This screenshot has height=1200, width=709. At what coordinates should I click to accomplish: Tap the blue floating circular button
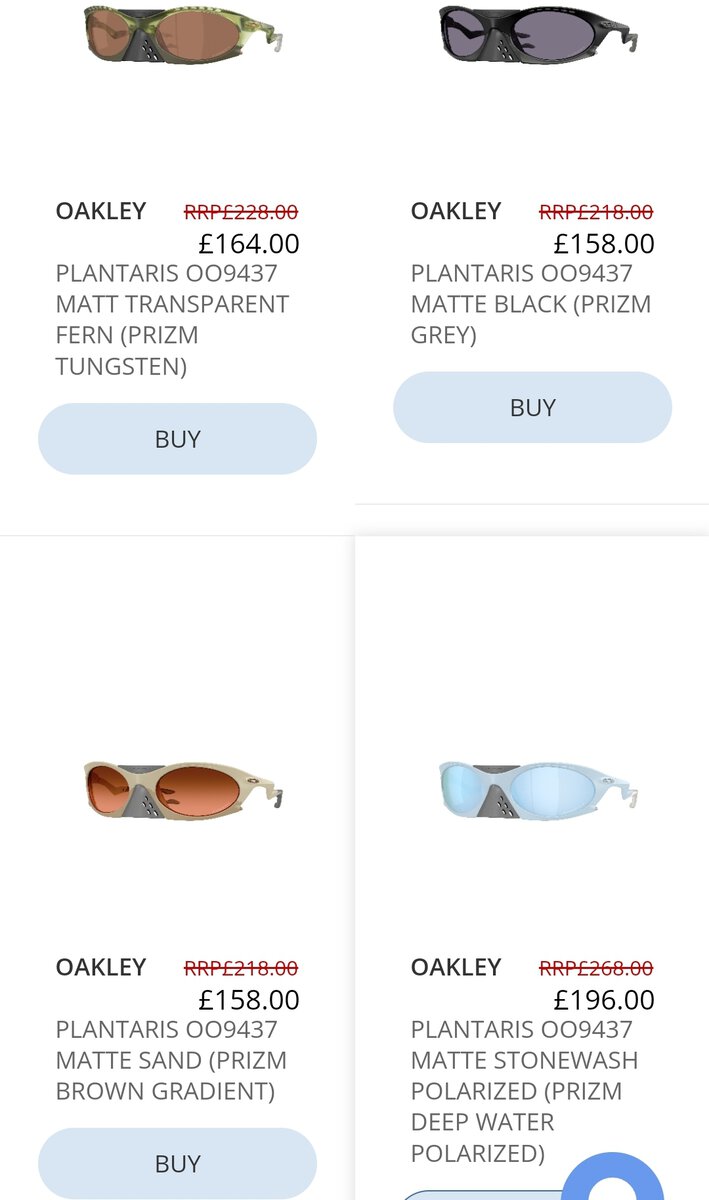612,1180
